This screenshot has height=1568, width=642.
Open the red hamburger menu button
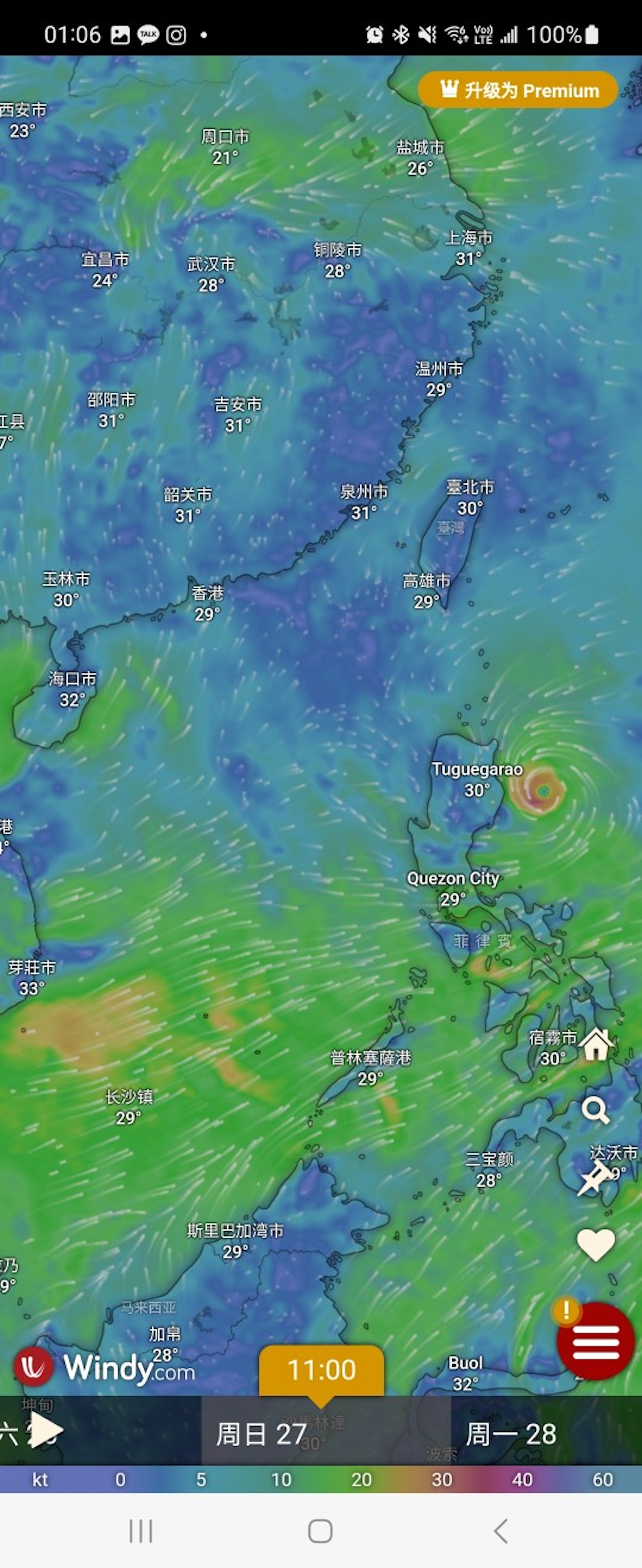(595, 1341)
